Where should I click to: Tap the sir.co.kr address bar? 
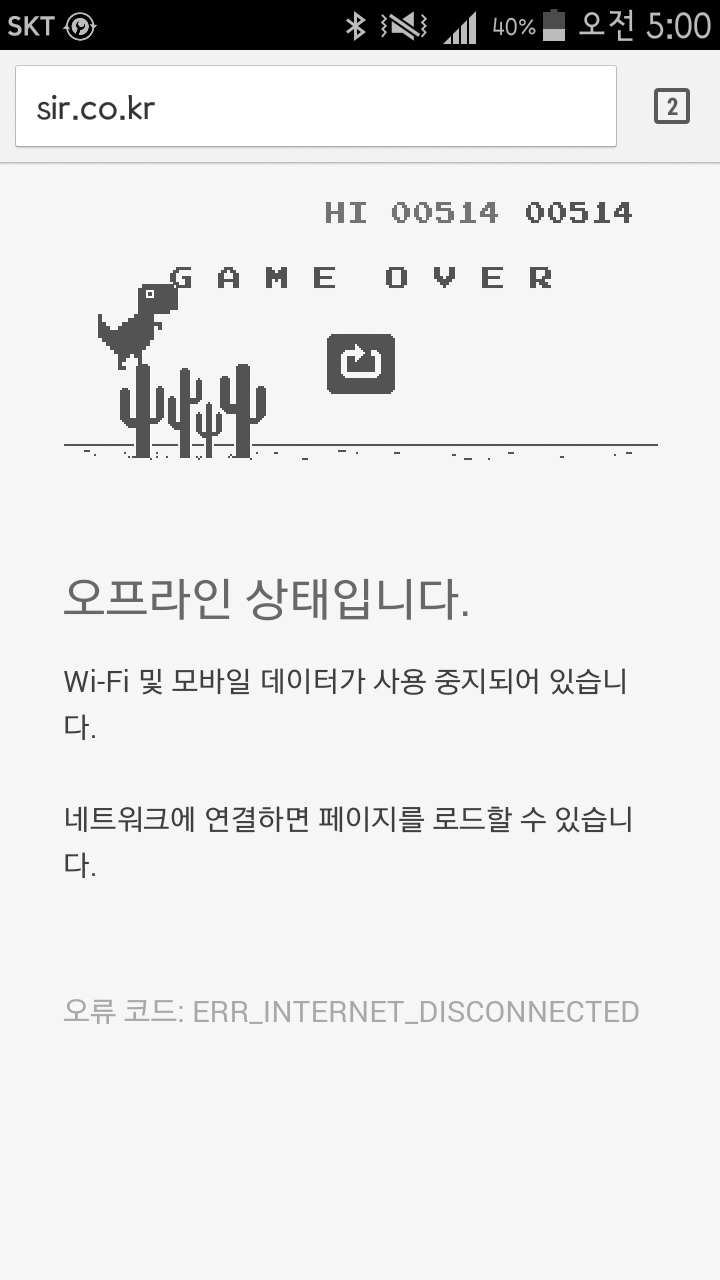pos(315,107)
